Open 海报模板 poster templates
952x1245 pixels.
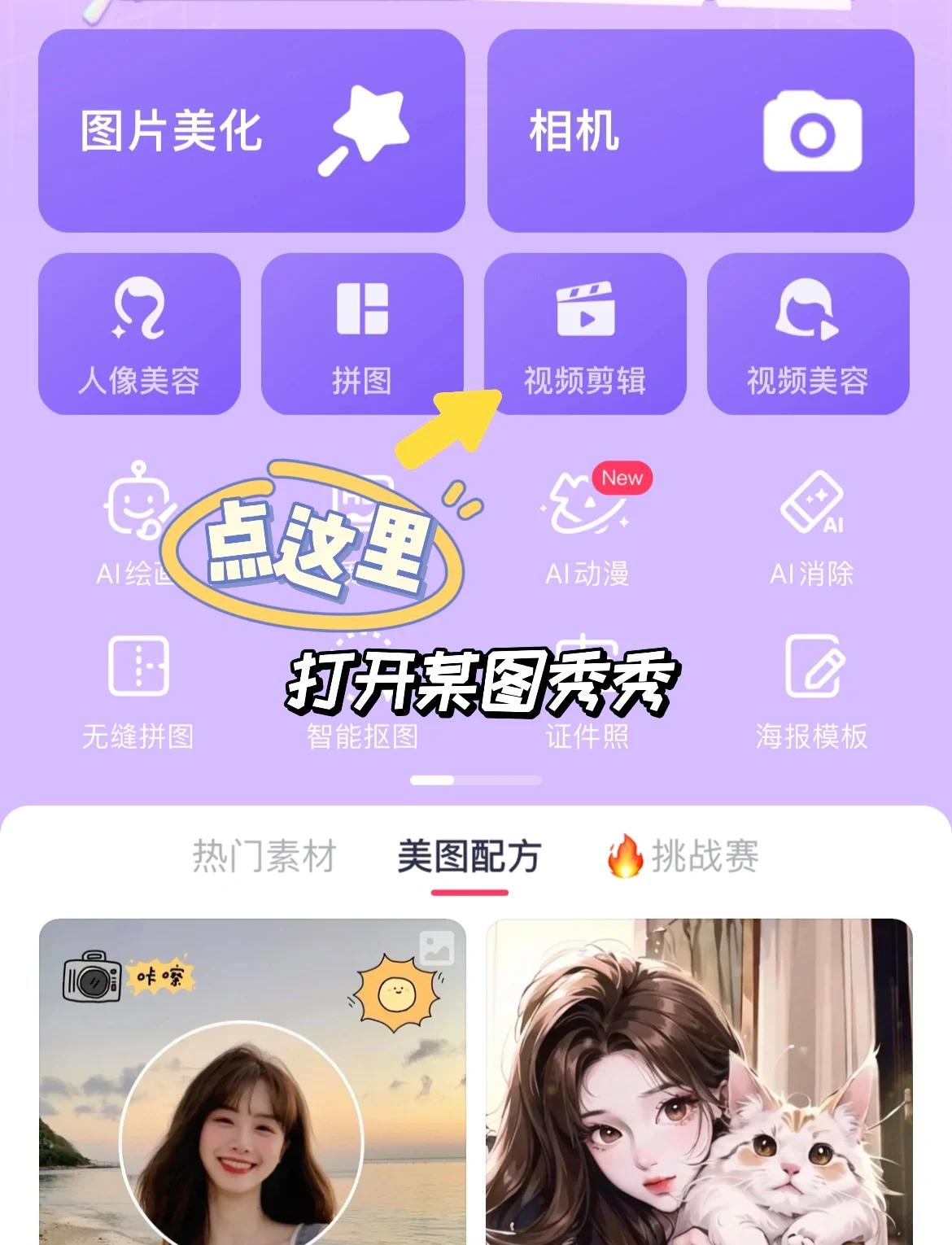[811, 692]
